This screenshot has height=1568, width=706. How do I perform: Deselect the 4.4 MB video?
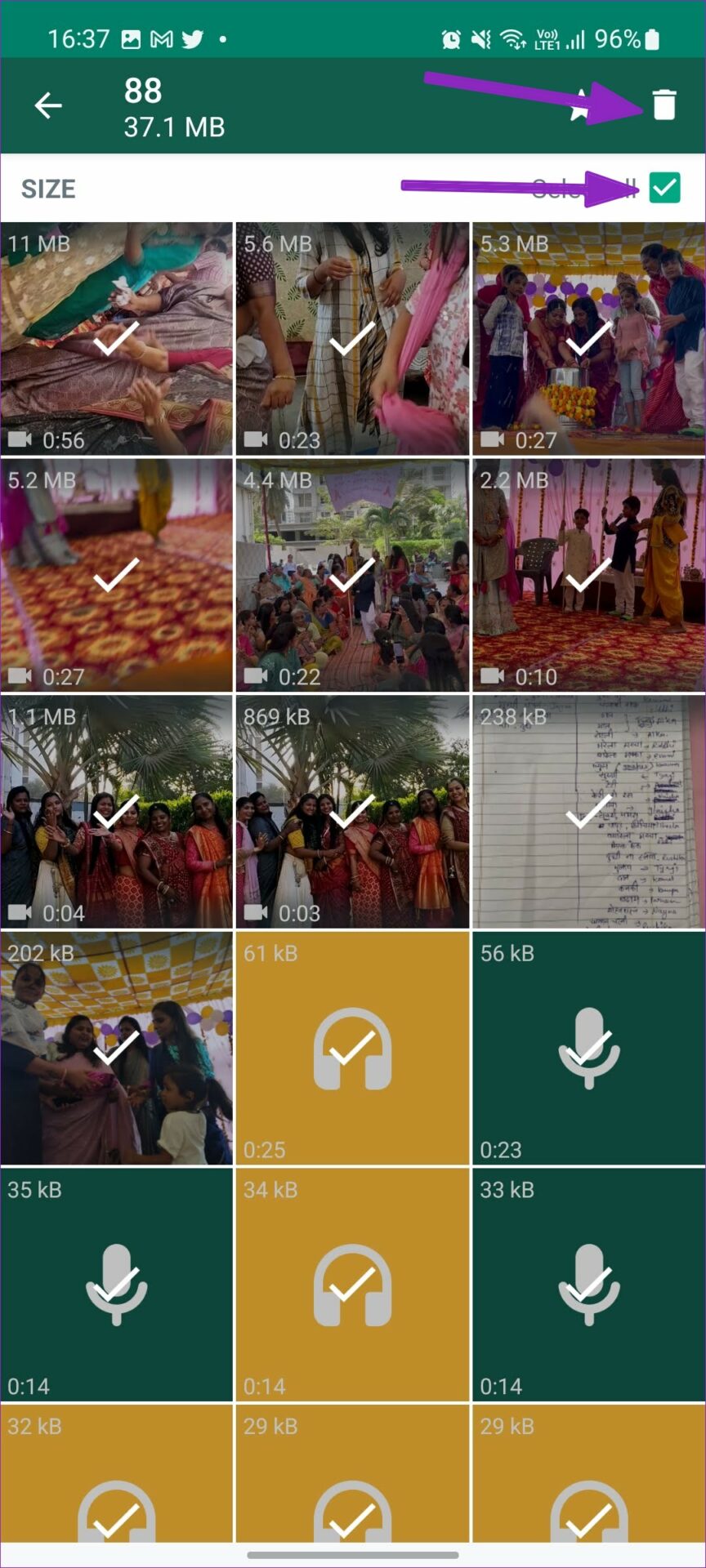(352, 575)
